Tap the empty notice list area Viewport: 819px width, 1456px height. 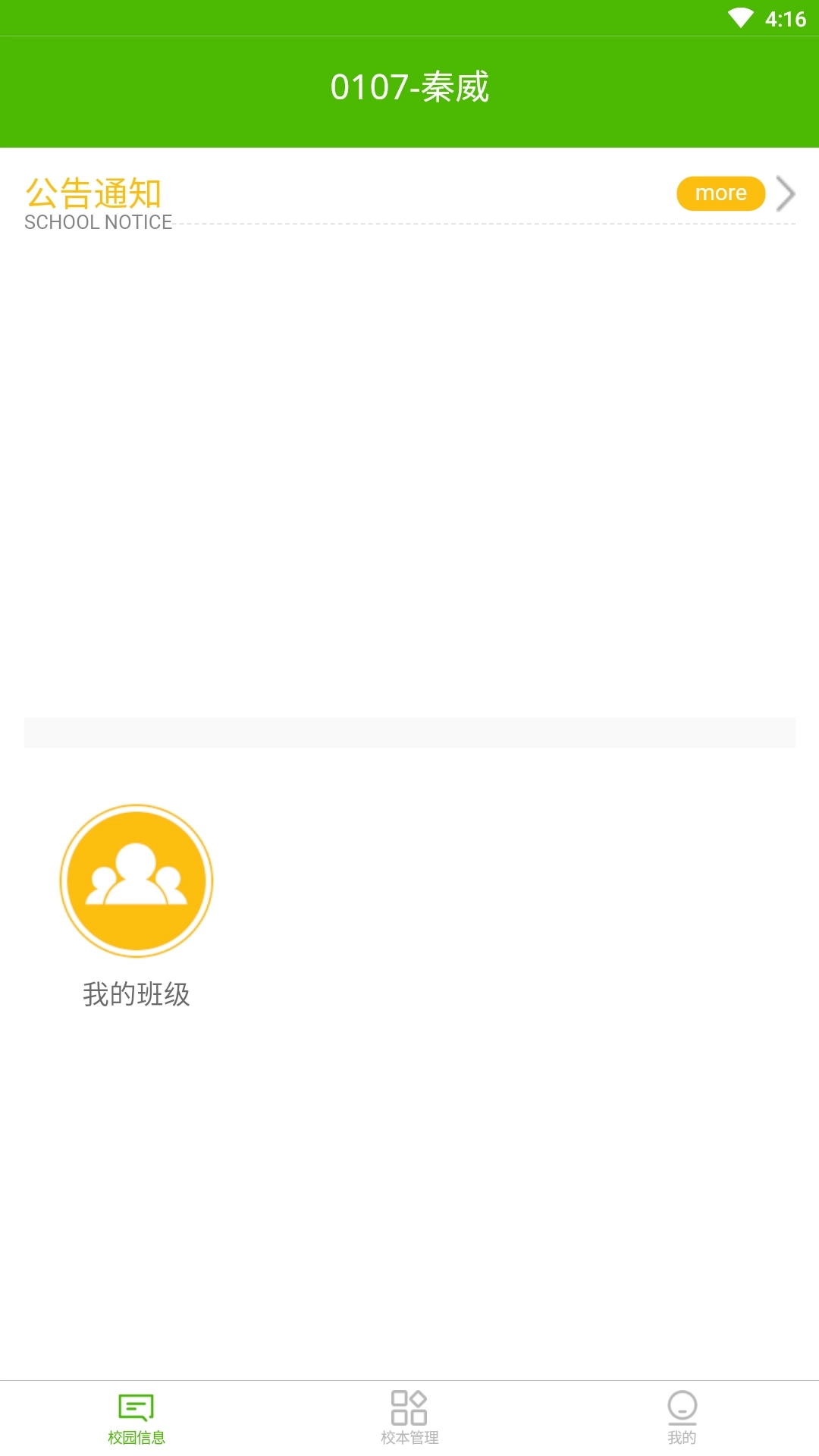[x=409, y=470]
